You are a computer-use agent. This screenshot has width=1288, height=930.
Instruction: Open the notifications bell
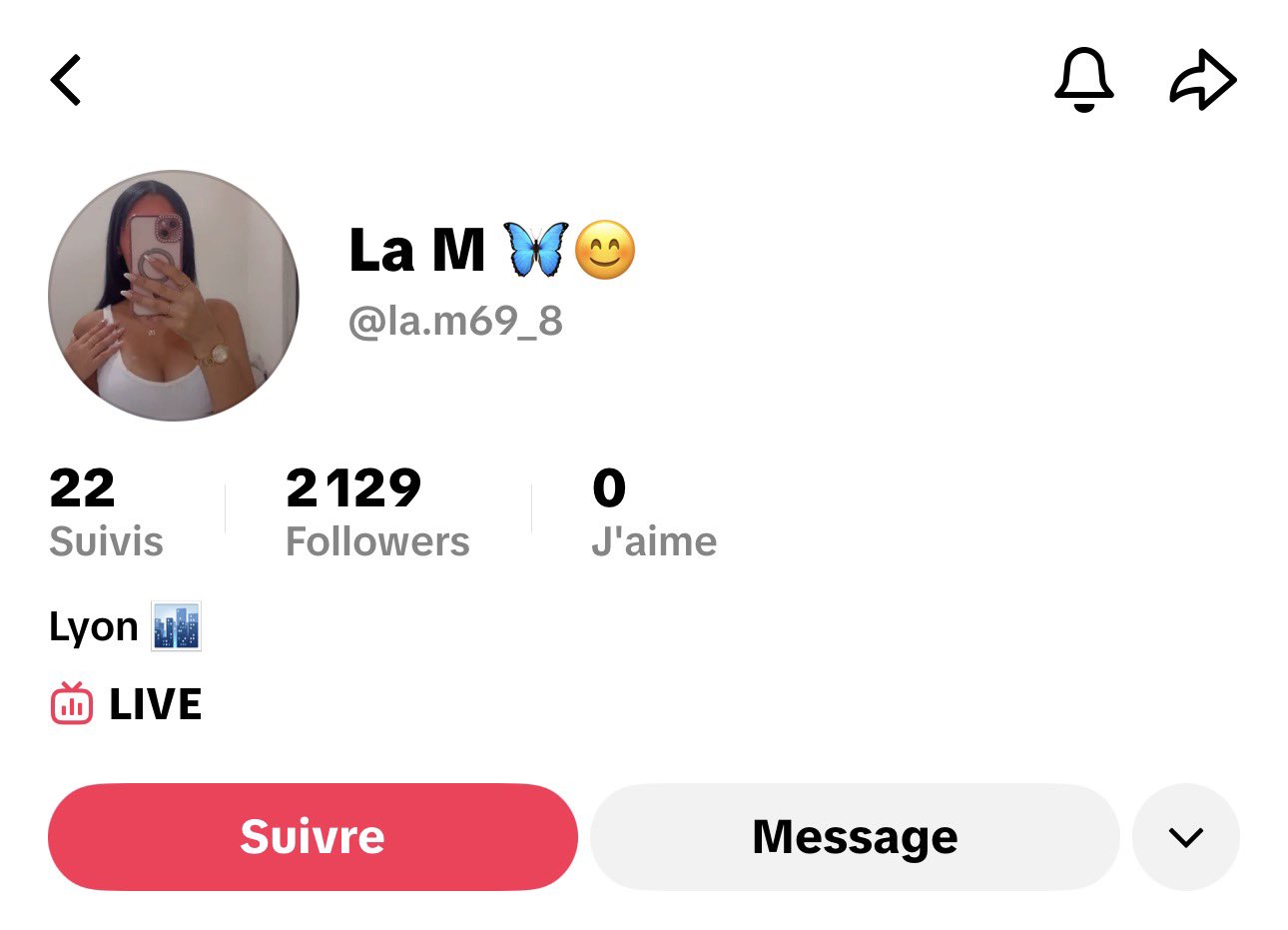(1083, 80)
